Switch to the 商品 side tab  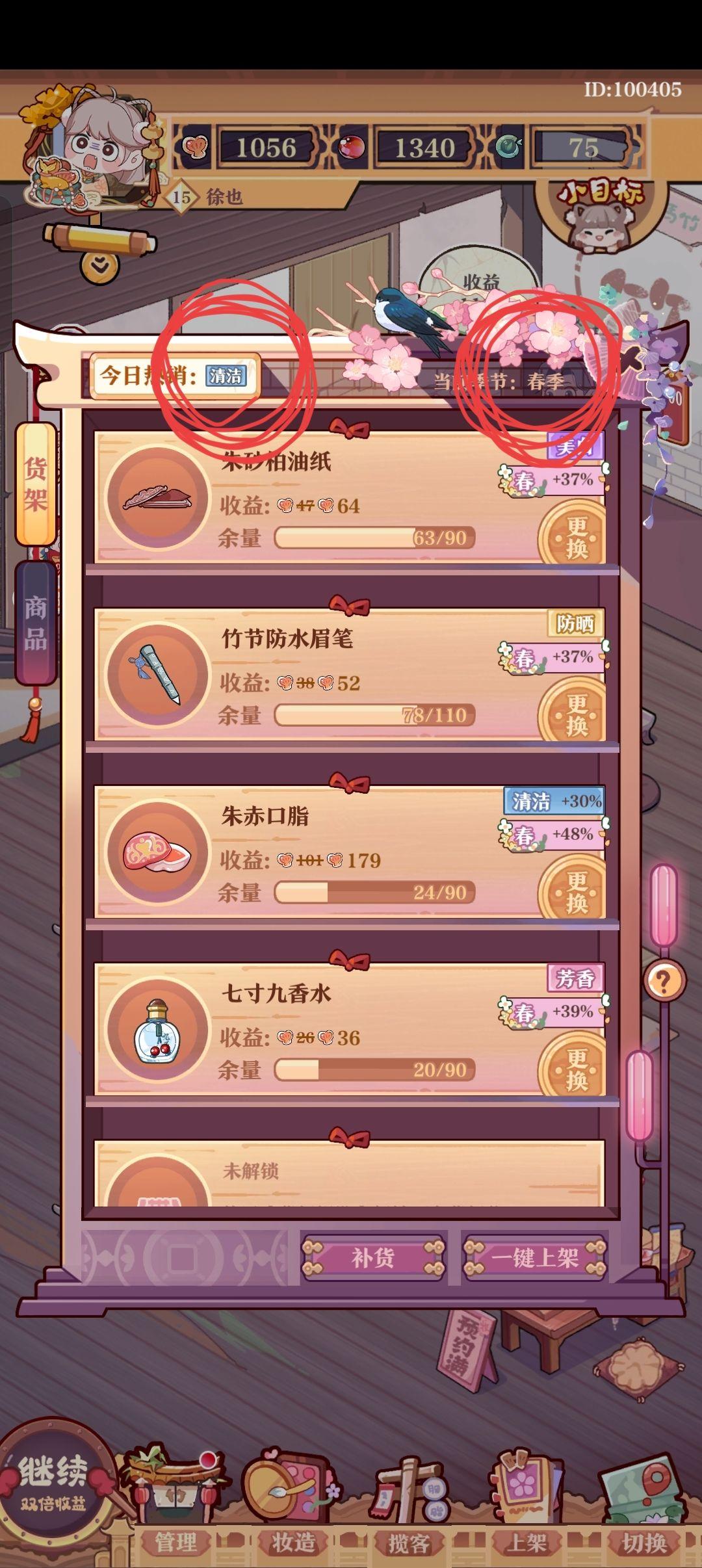tap(36, 623)
